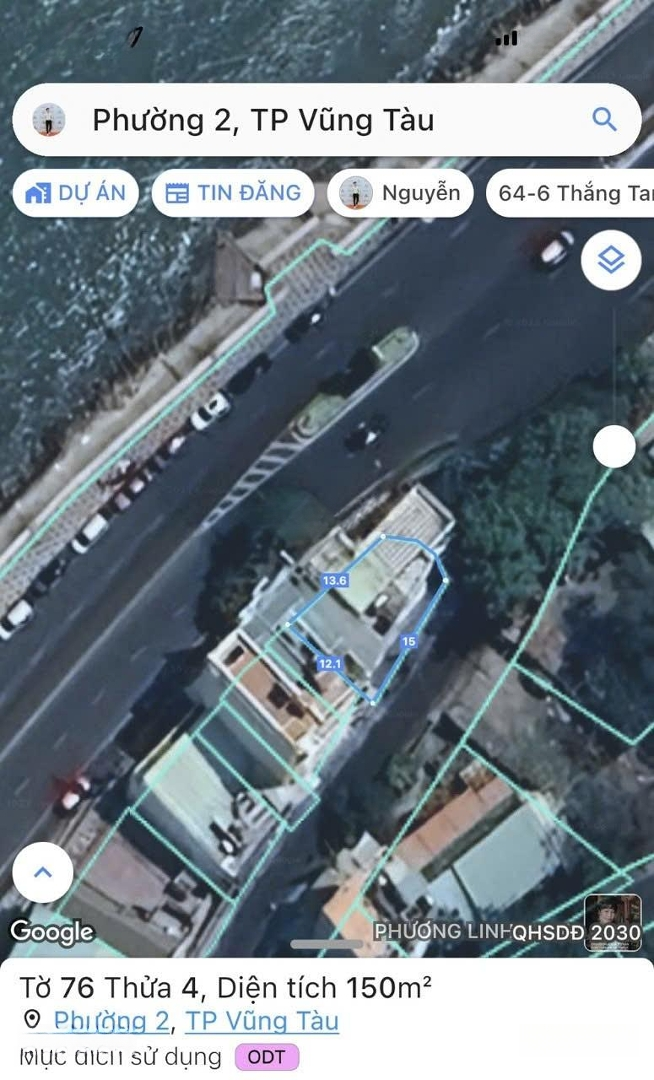The image size is (654, 1080).
Task: Open the TP Vũng Tàu link
Action: coord(262,1020)
